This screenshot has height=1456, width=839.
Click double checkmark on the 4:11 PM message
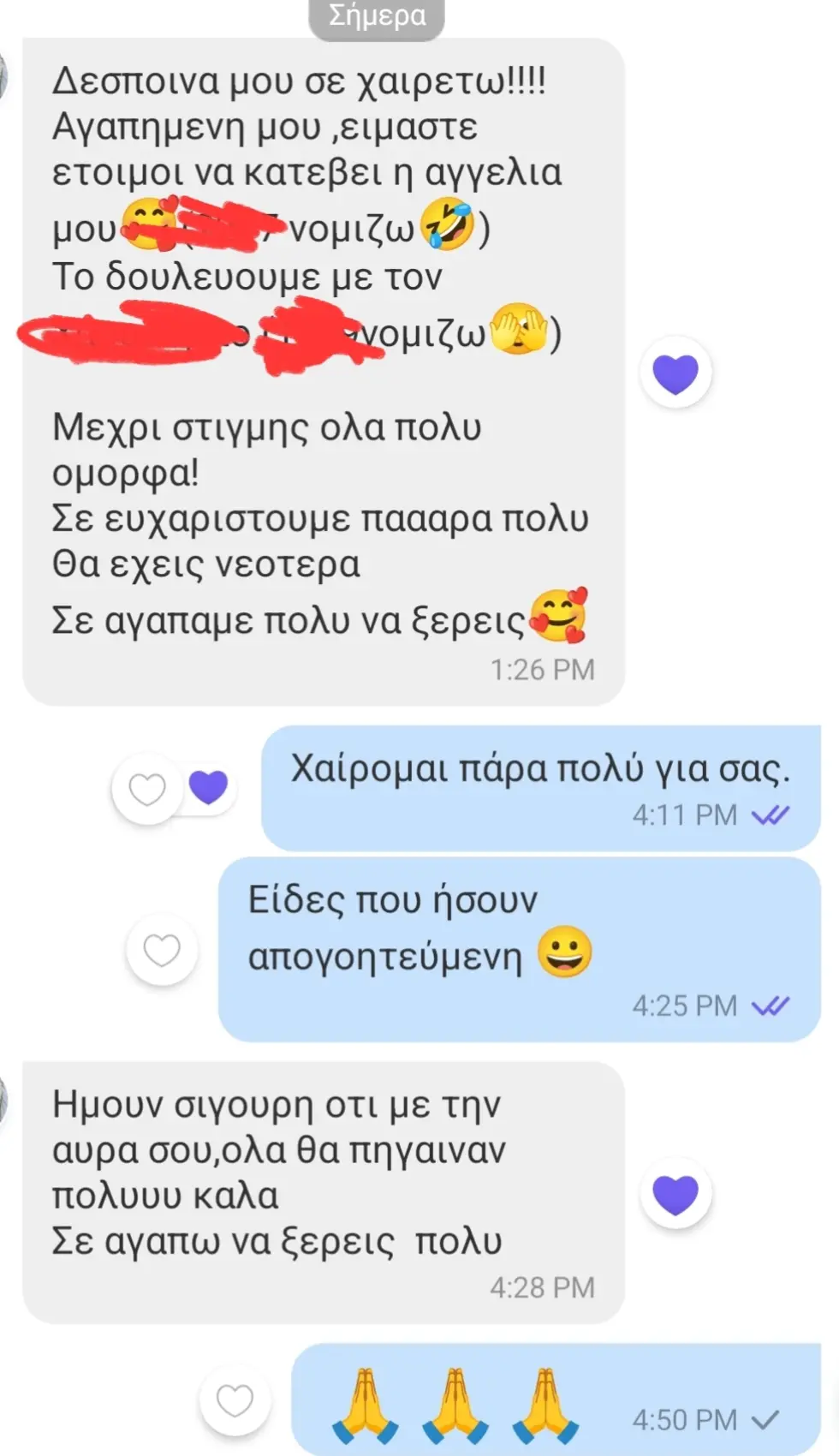769,815
